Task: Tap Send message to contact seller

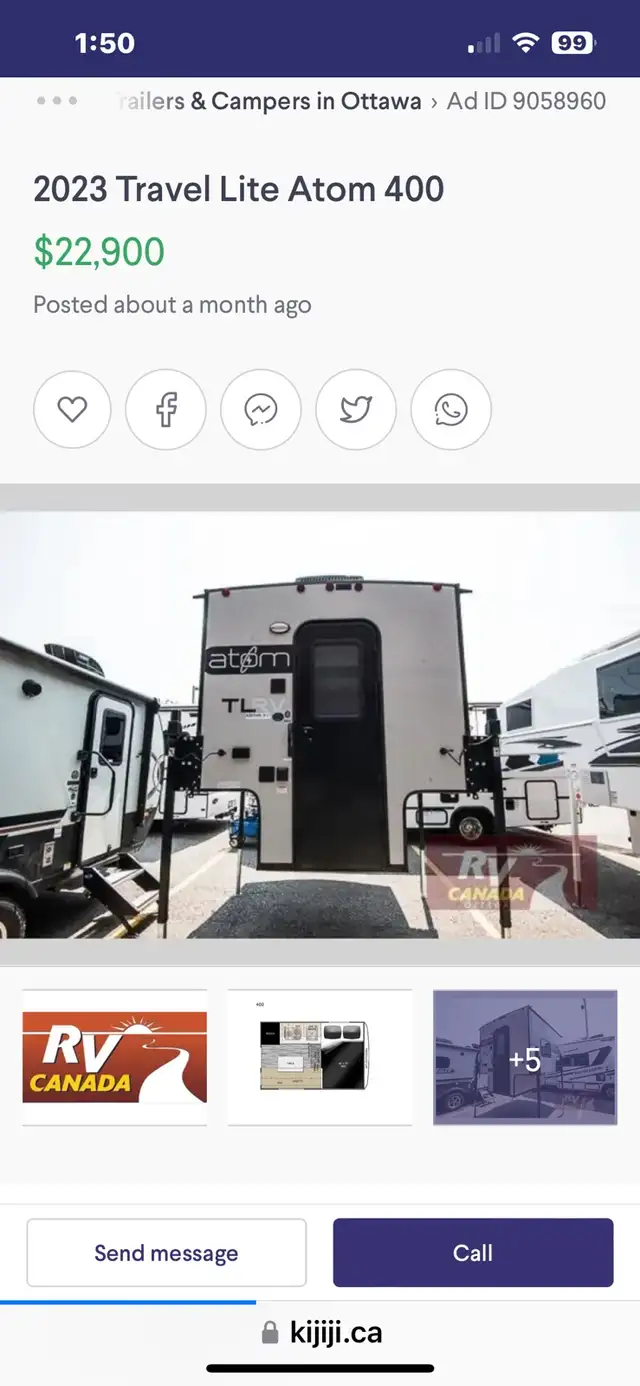Action: coord(166,1253)
